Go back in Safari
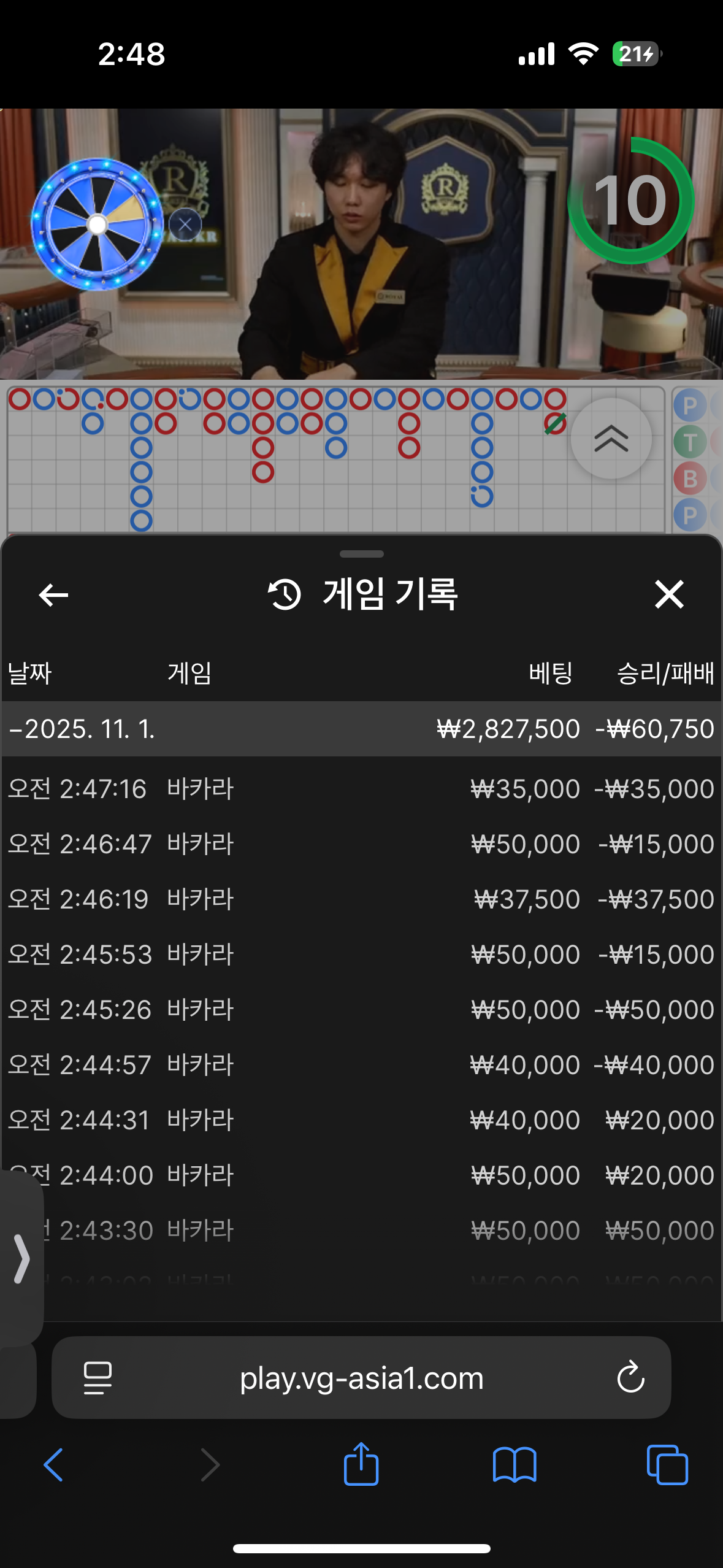 (54, 1465)
